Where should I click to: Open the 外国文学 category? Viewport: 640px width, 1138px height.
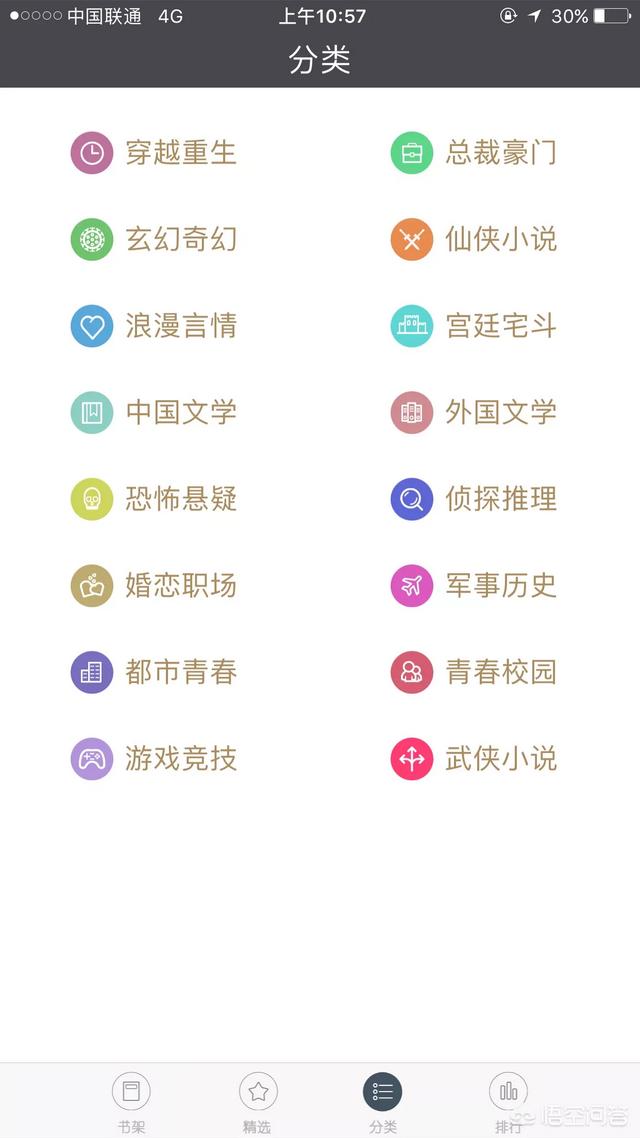point(474,412)
